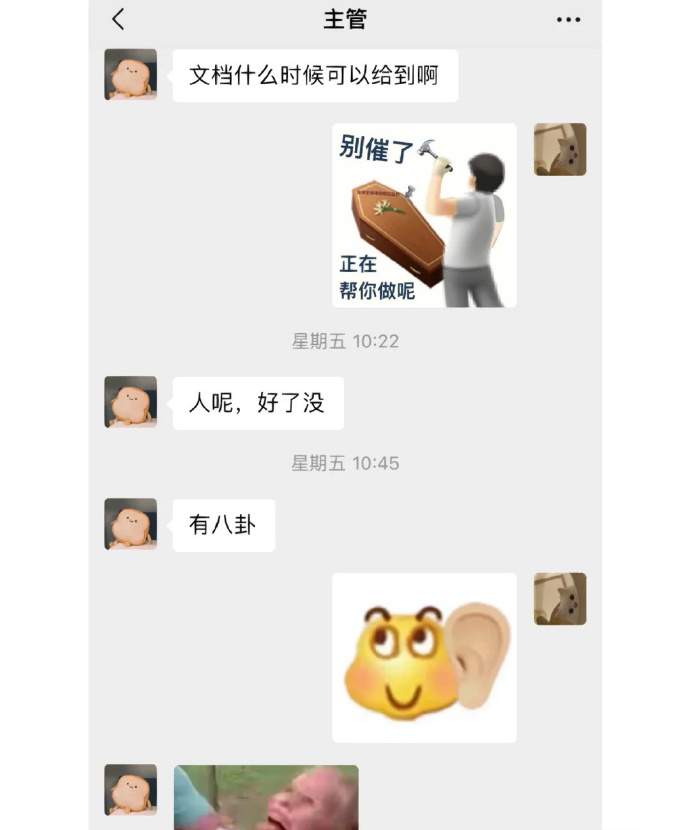Open my avatar beside the ear sticker

pos(560,599)
